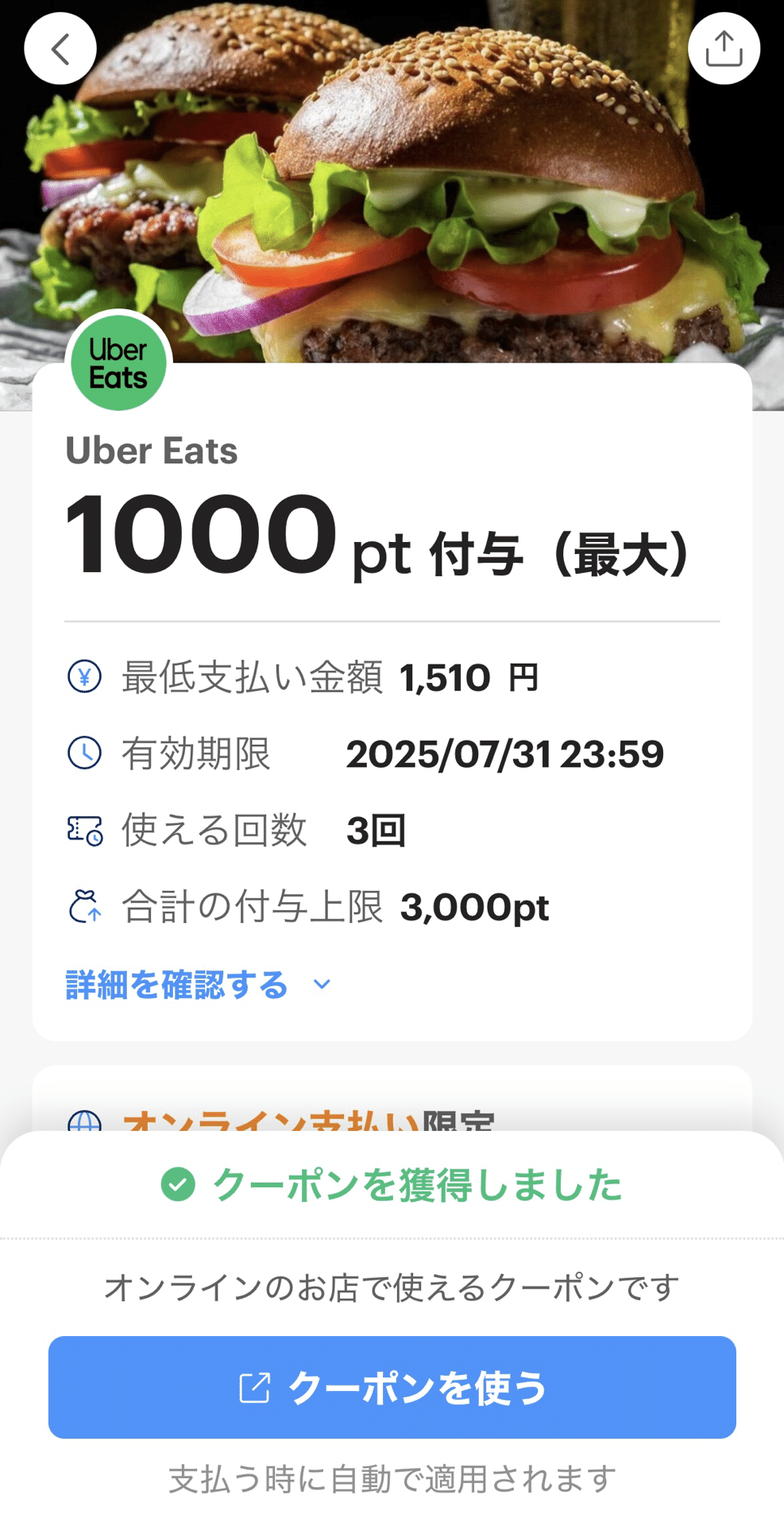
Task: Tap the オンライン支払い限定 section heading
Action: 308,1124
